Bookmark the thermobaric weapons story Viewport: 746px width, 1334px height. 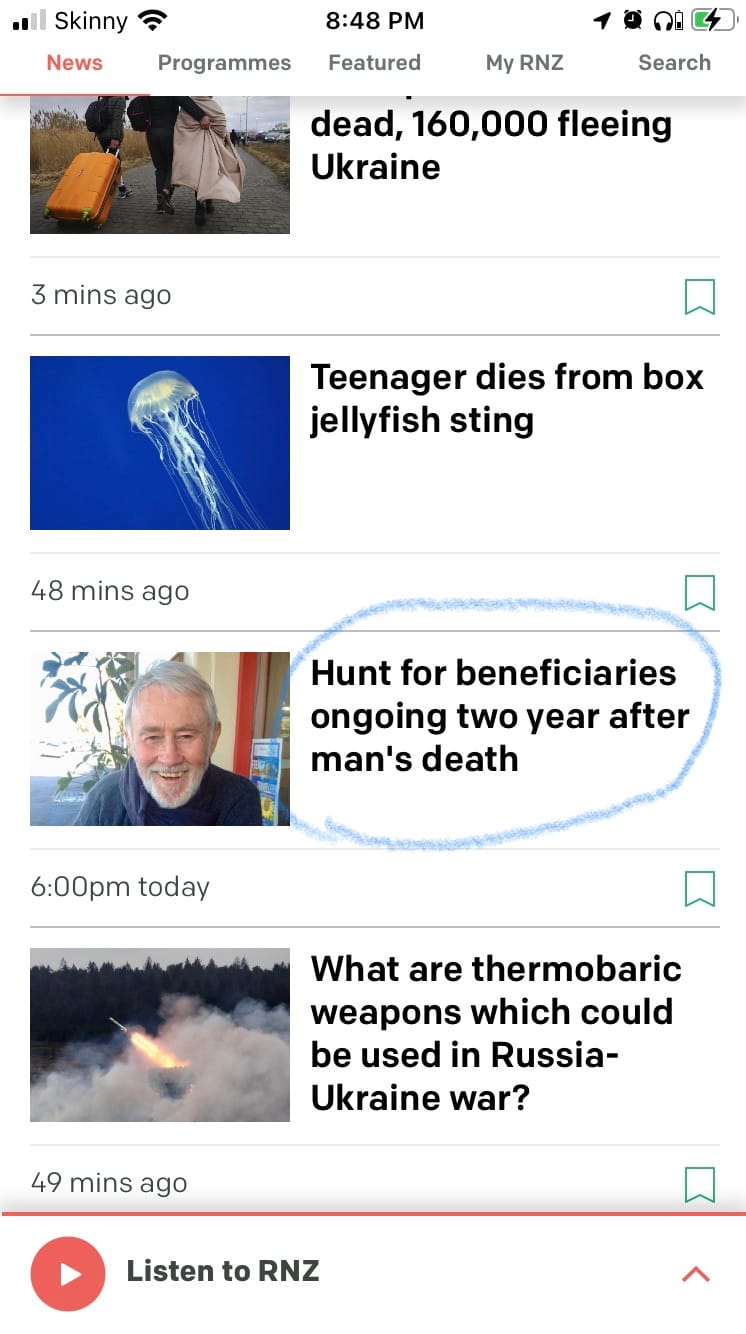tap(700, 1185)
